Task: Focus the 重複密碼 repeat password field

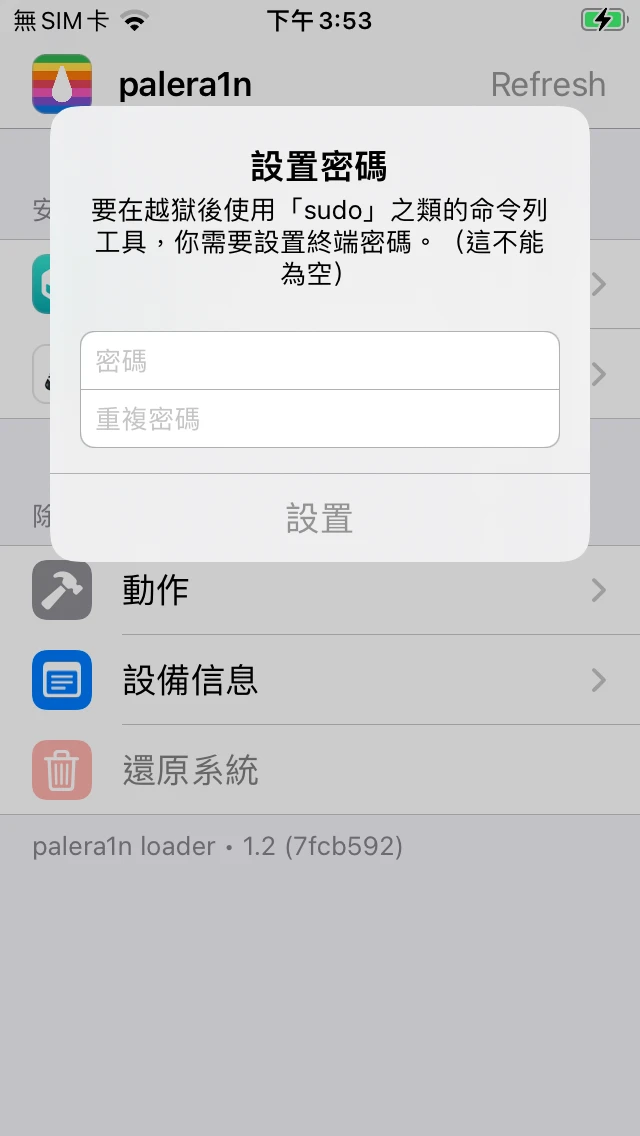Action: coord(320,419)
